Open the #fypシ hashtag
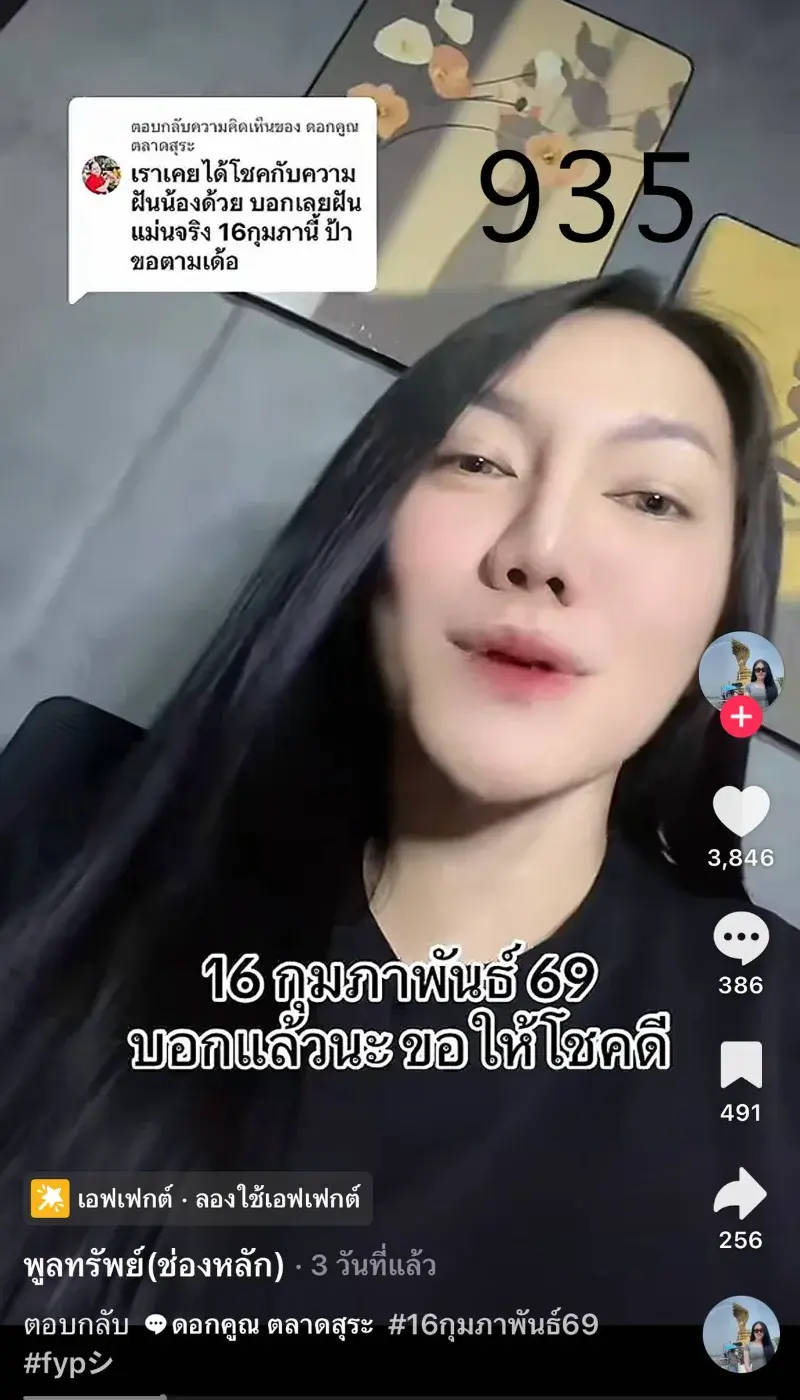The width and height of the screenshot is (800, 1400). coord(68,1364)
